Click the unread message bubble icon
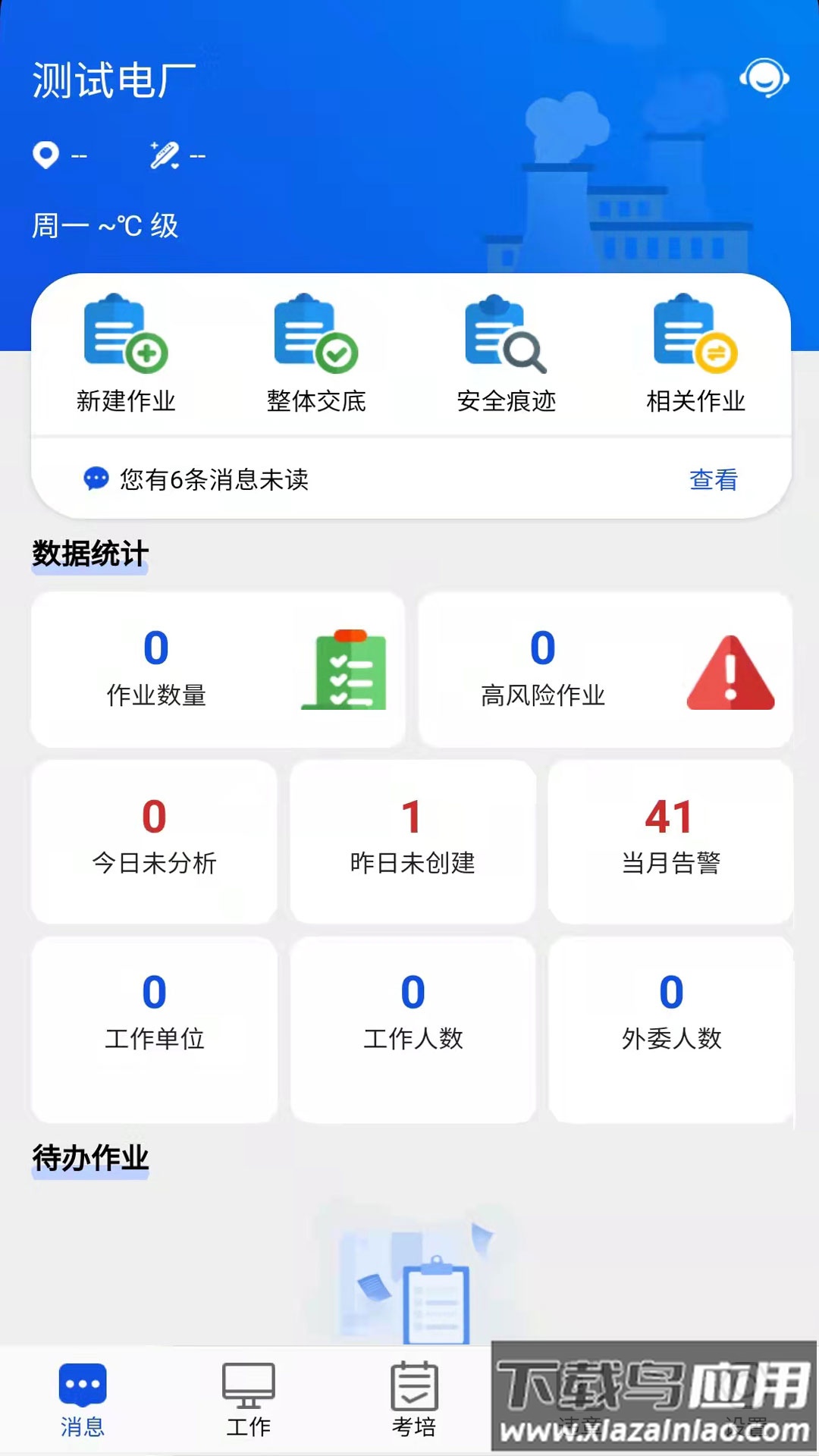This screenshot has width=819, height=1456. point(96,479)
